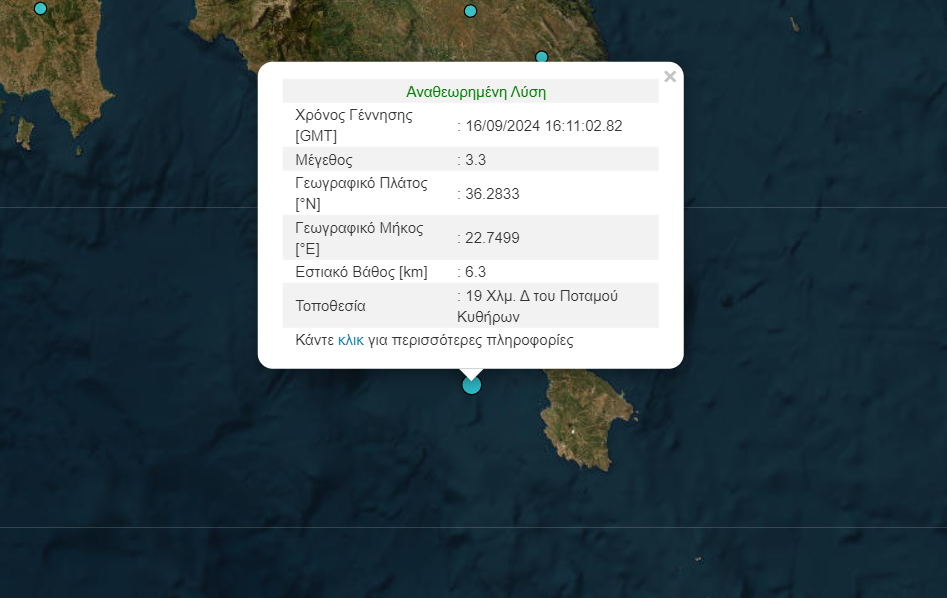The image size is (947, 598).
Task: Select the earthquake marker just above the popup
Action: coord(542,57)
